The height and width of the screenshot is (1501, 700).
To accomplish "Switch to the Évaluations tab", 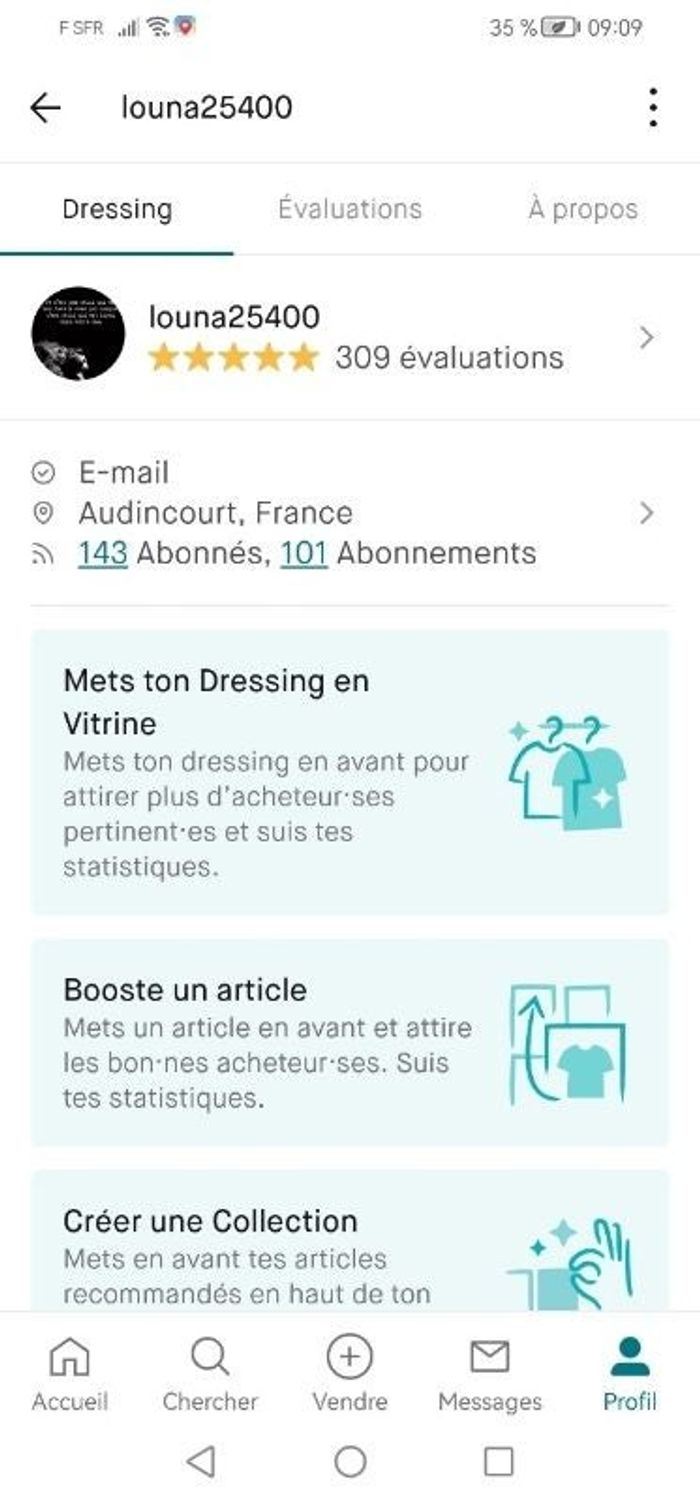I will point(350,209).
